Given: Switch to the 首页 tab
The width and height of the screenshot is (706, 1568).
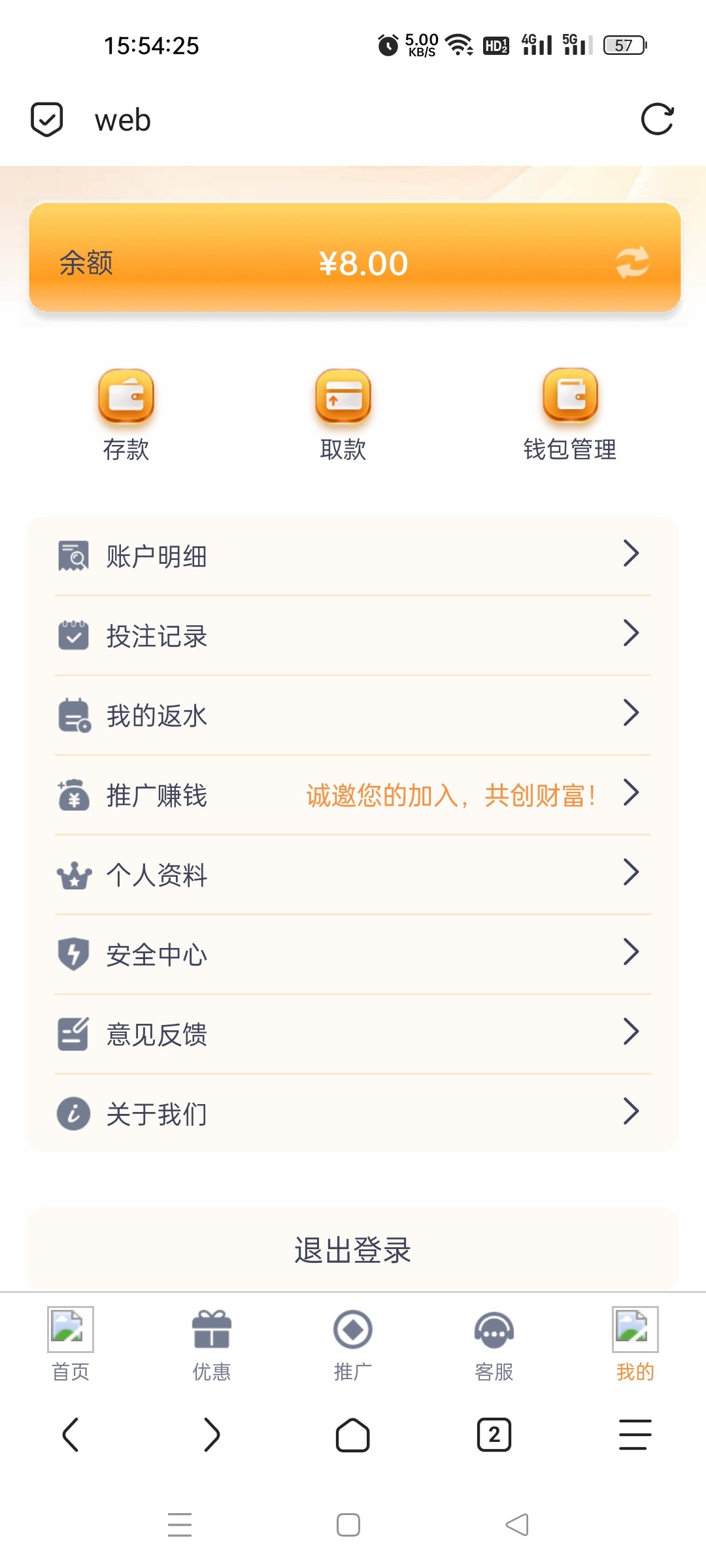Looking at the screenshot, I should (x=71, y=1345).
